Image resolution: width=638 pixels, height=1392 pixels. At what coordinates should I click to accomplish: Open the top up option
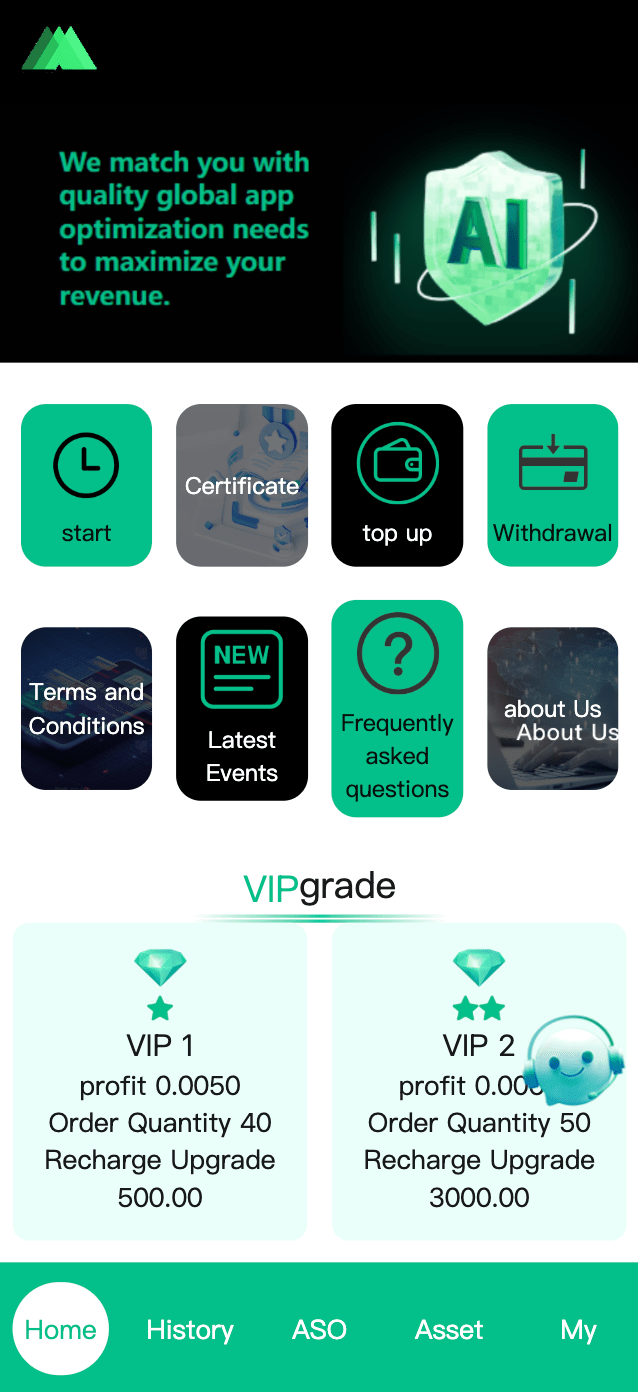[397, 485]
